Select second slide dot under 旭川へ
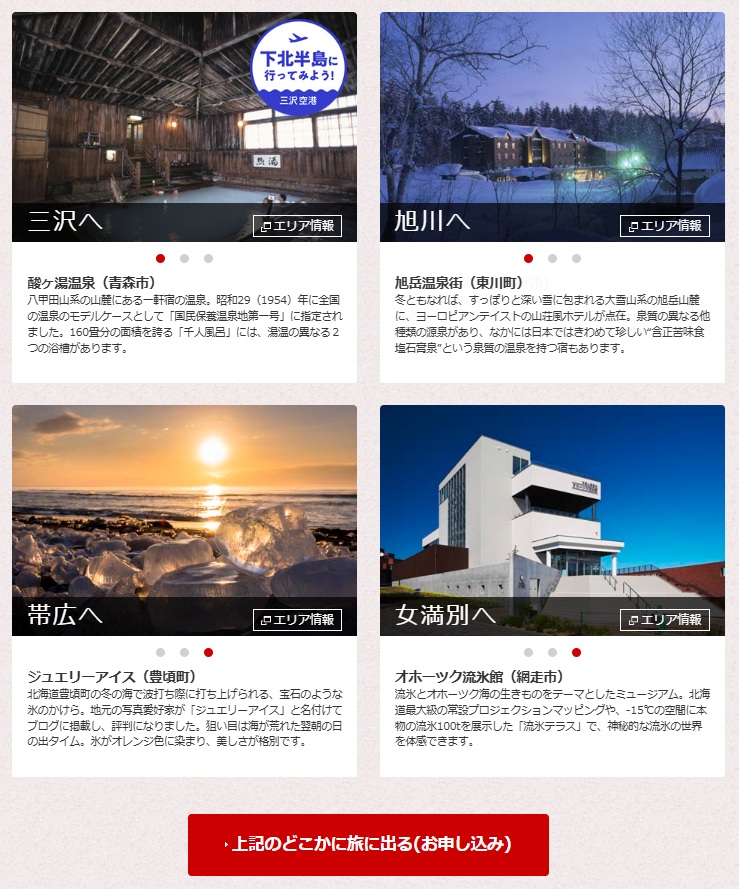Screen dimensions: 739x889 point(552,258)
